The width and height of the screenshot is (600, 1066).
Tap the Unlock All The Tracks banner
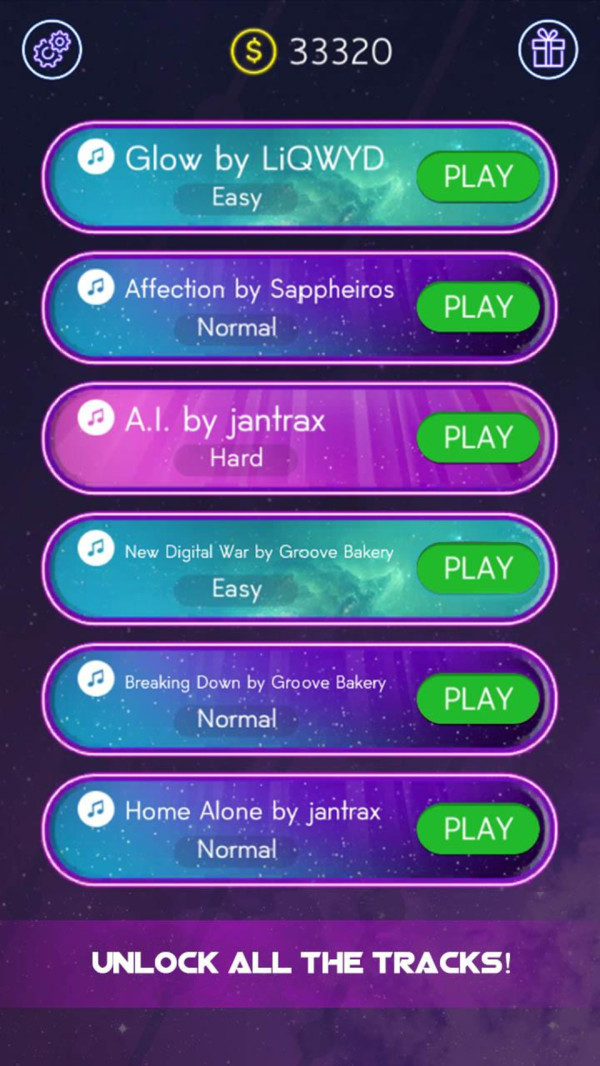click(300, 963)
